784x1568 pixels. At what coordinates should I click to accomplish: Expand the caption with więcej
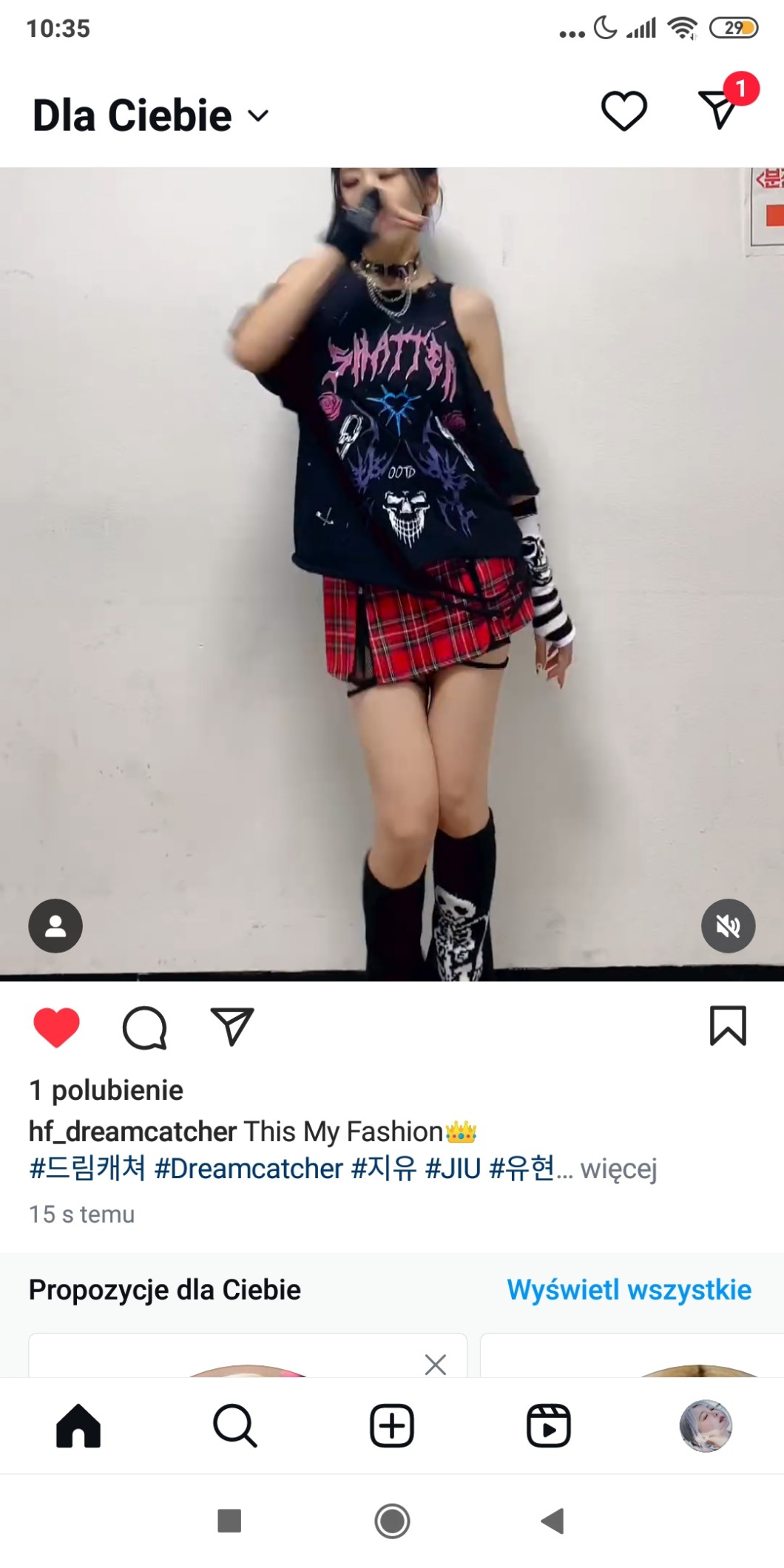click(x=618, y=1169)
